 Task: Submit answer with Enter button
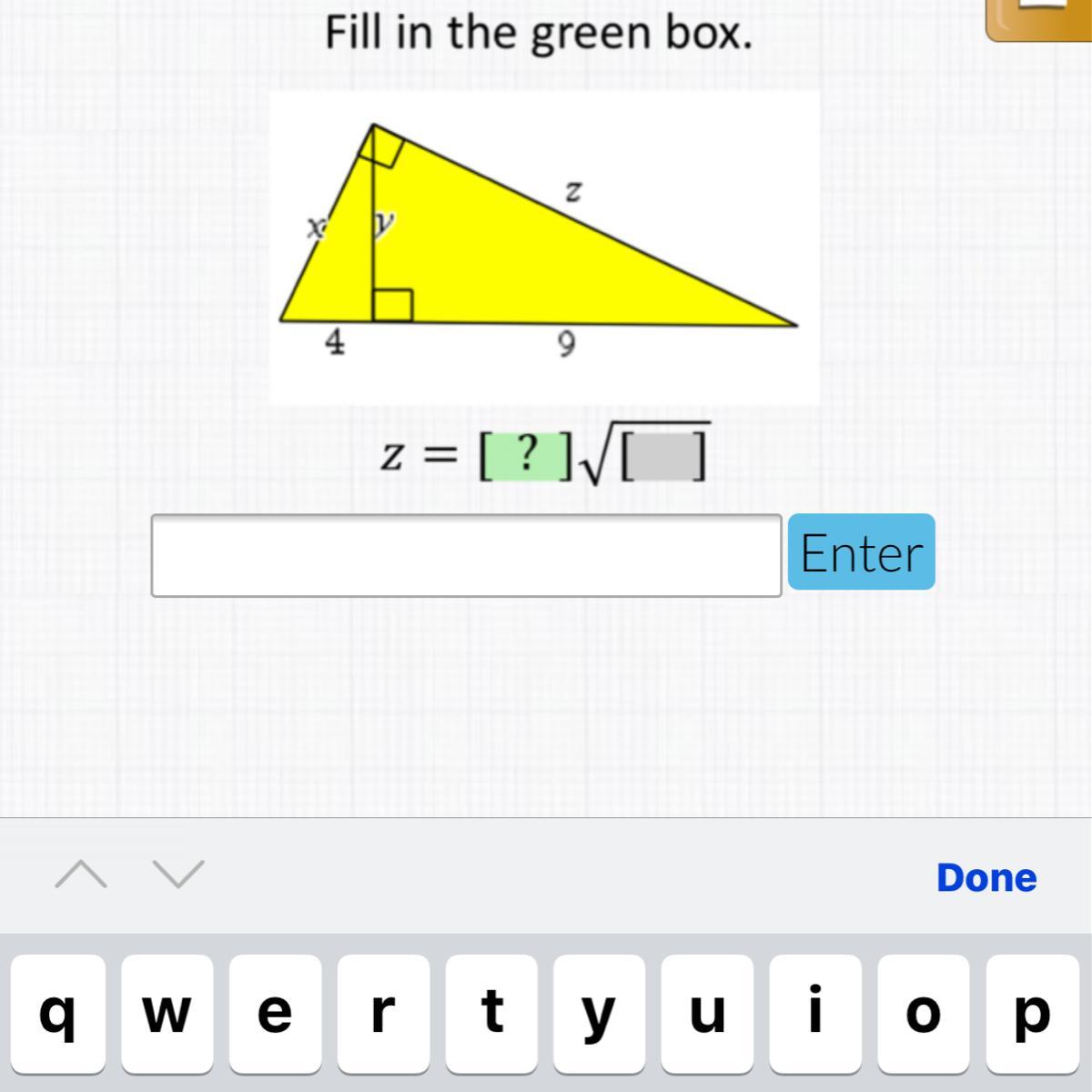861,552
